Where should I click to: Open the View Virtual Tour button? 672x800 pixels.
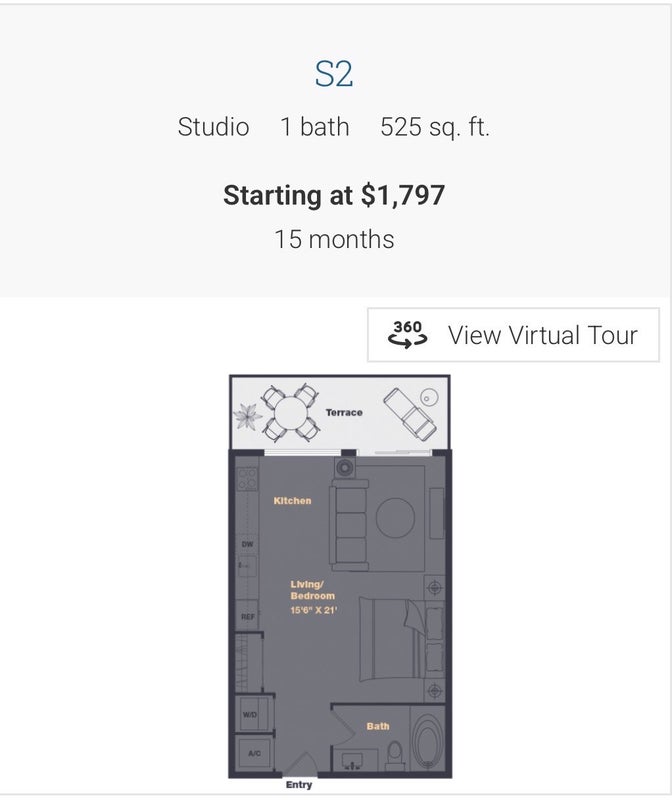(513, 335)
